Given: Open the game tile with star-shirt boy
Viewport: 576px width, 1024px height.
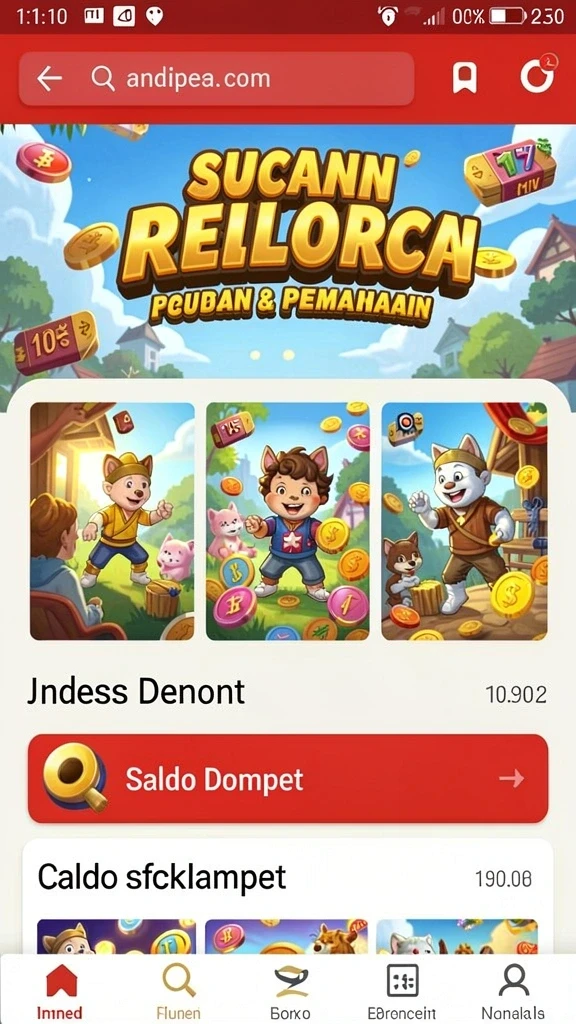Looking at the screenshot, I should [288, 521].
